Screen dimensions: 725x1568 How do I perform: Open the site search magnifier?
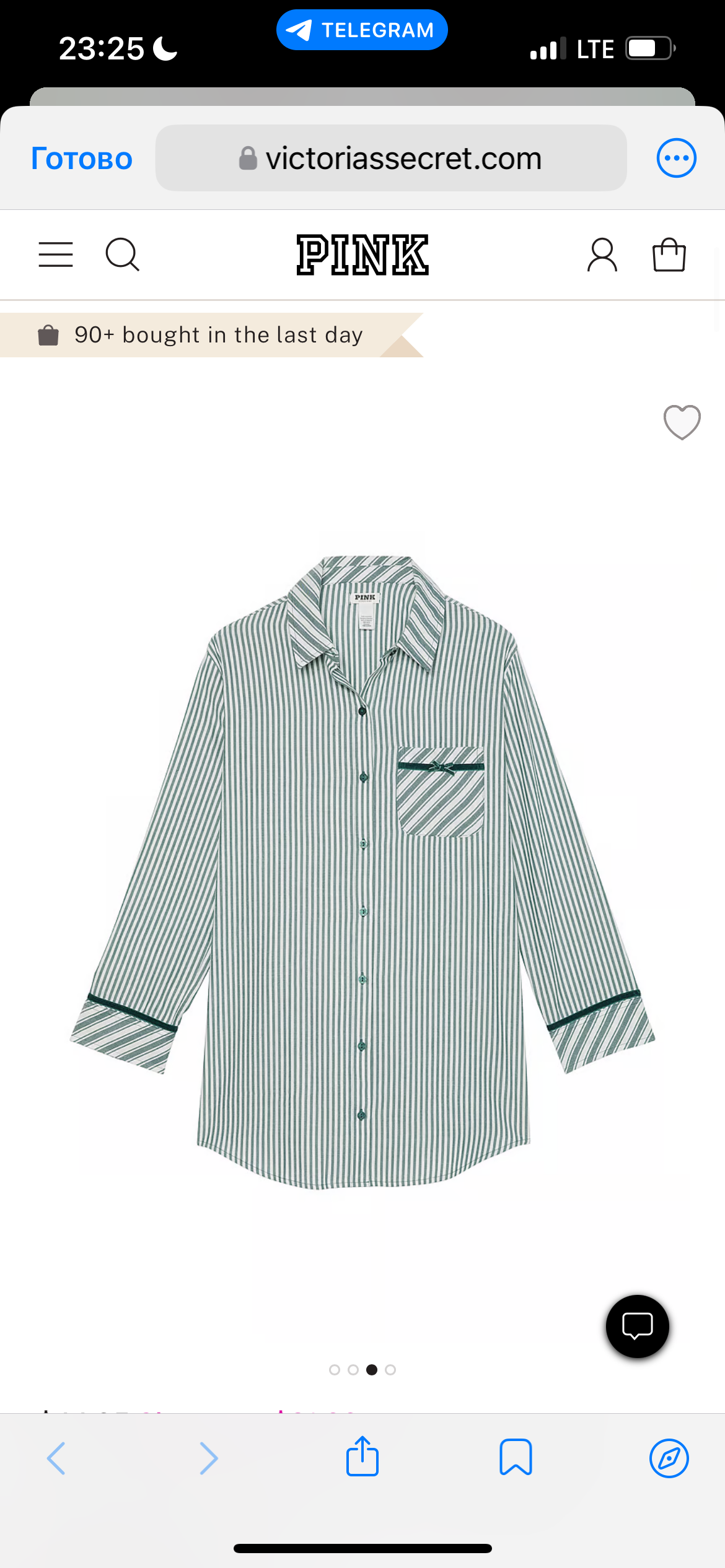(122, 255)
